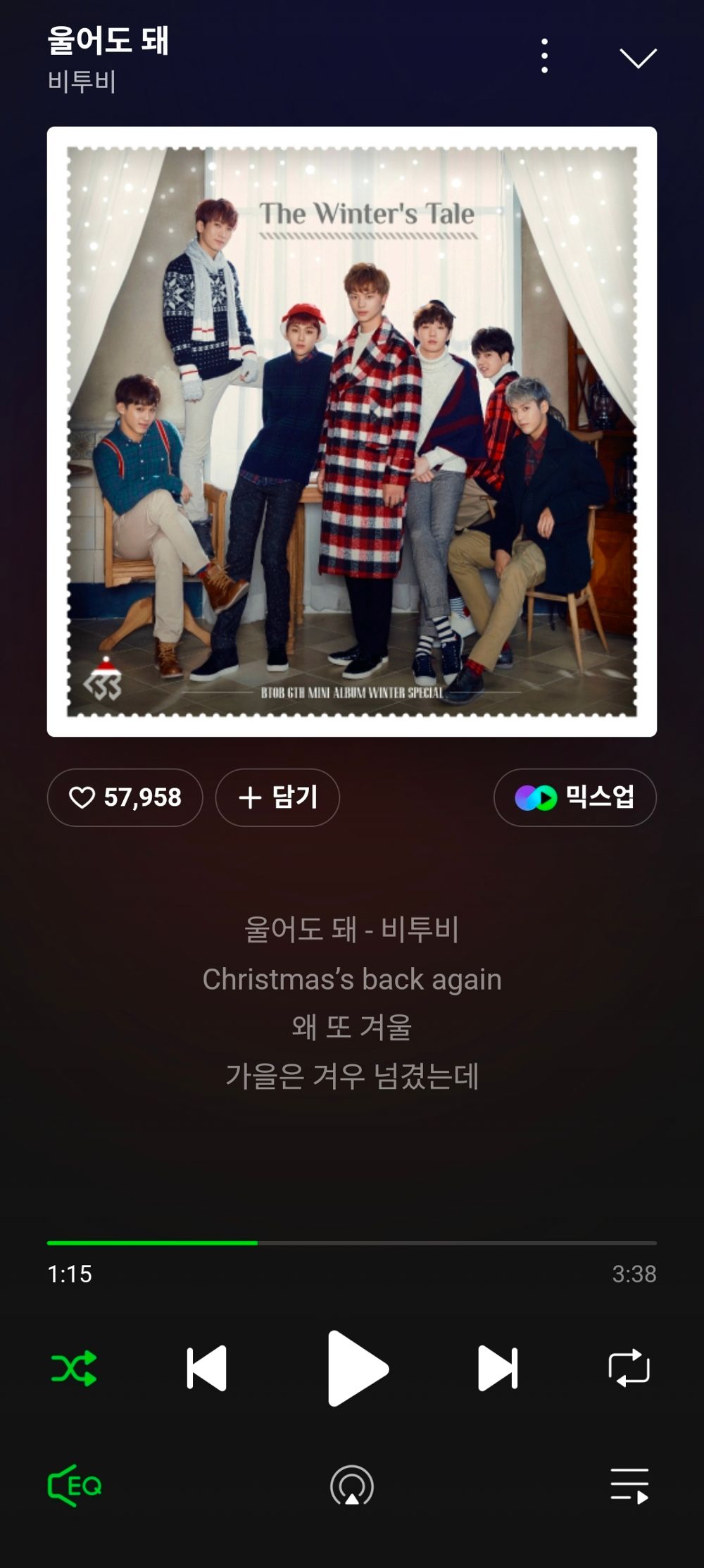Start a 믹스업 mix
This screenshot has height=1568, width=704.
574,797
